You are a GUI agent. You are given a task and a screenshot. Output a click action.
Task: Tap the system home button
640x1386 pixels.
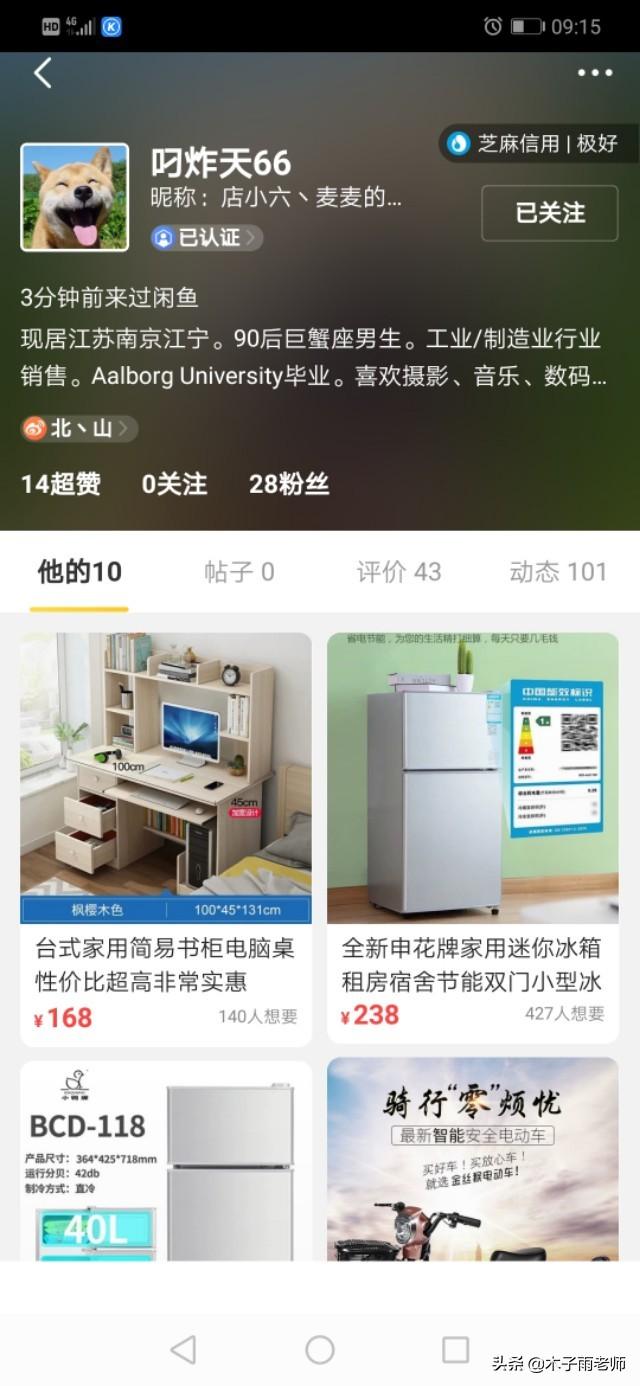320,1350
